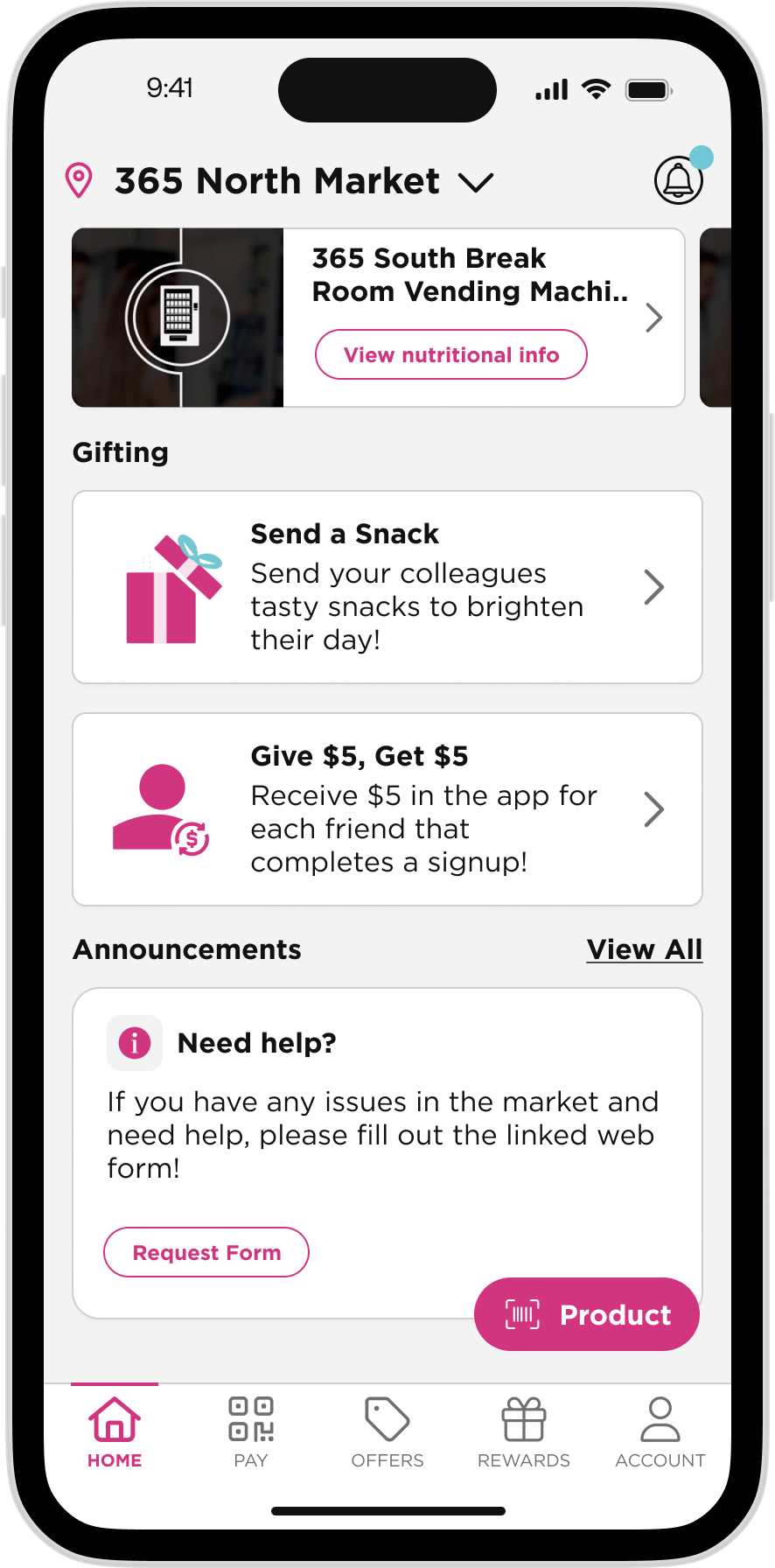775x1568 pixels.
Task: Expand the 365 North Market location selector
Action: click(x=477, y=182)
